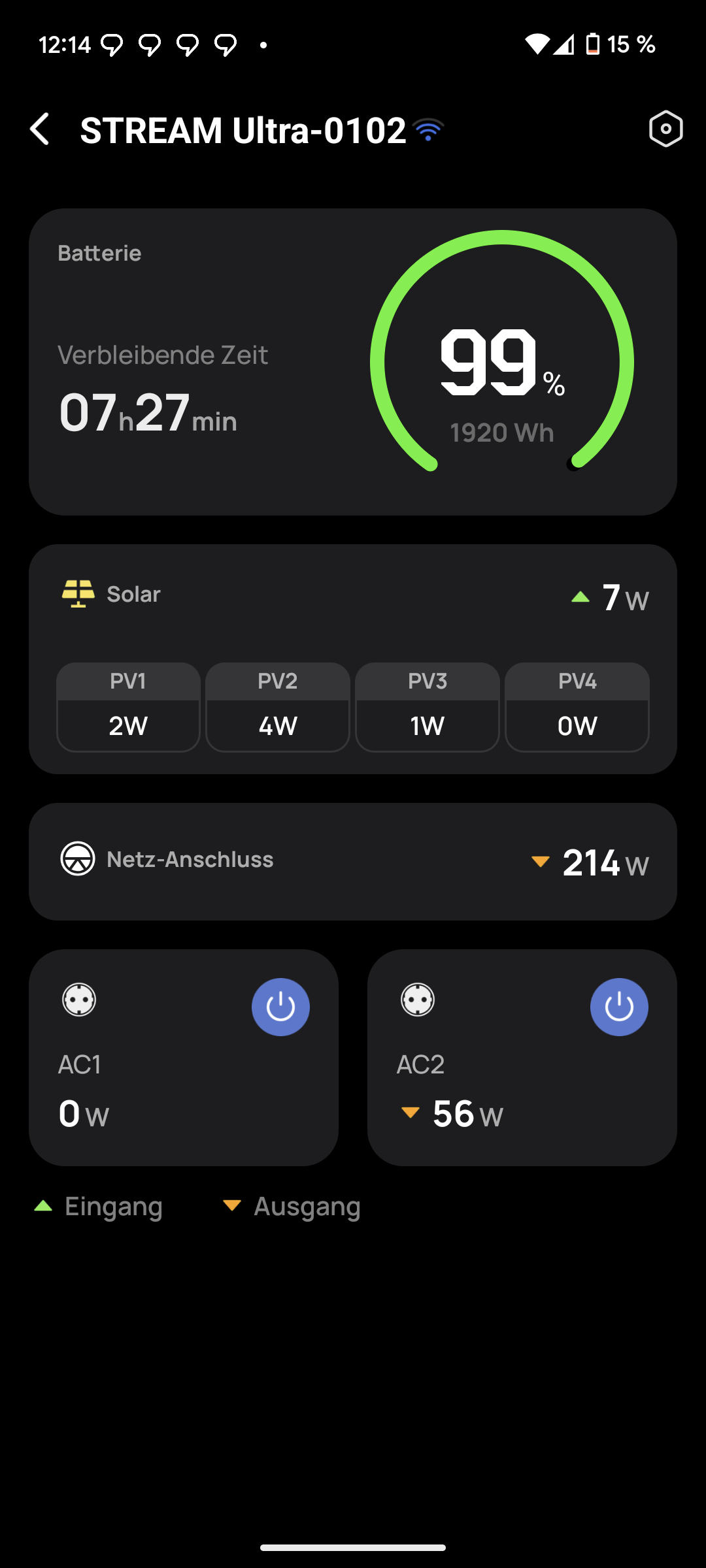Open device settings hexagon icon
Screen dimensions: 706x1568
click(x=665, y=129)
